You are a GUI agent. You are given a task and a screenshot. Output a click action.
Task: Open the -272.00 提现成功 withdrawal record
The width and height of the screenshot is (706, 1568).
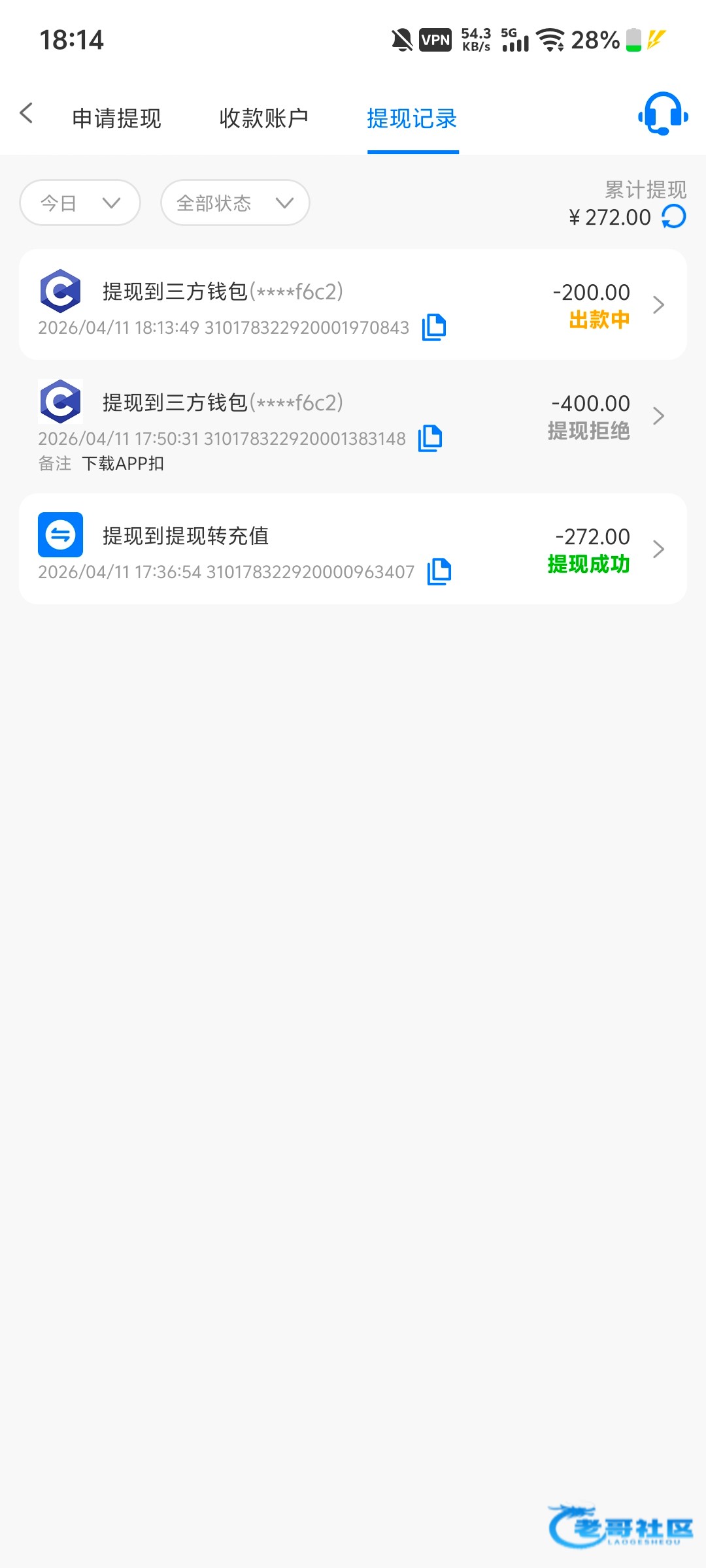353,549
